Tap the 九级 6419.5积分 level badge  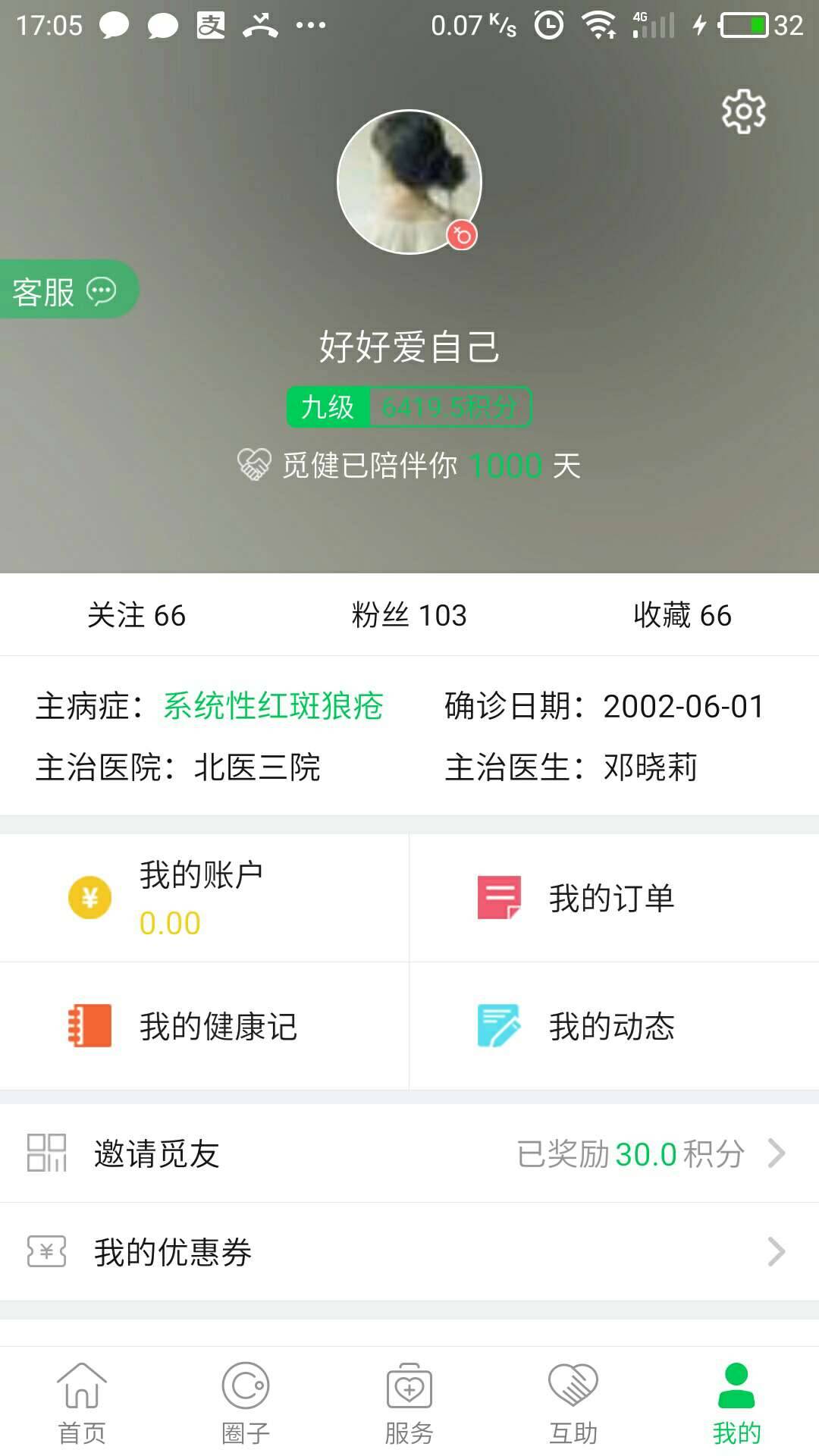click(409, 407)
